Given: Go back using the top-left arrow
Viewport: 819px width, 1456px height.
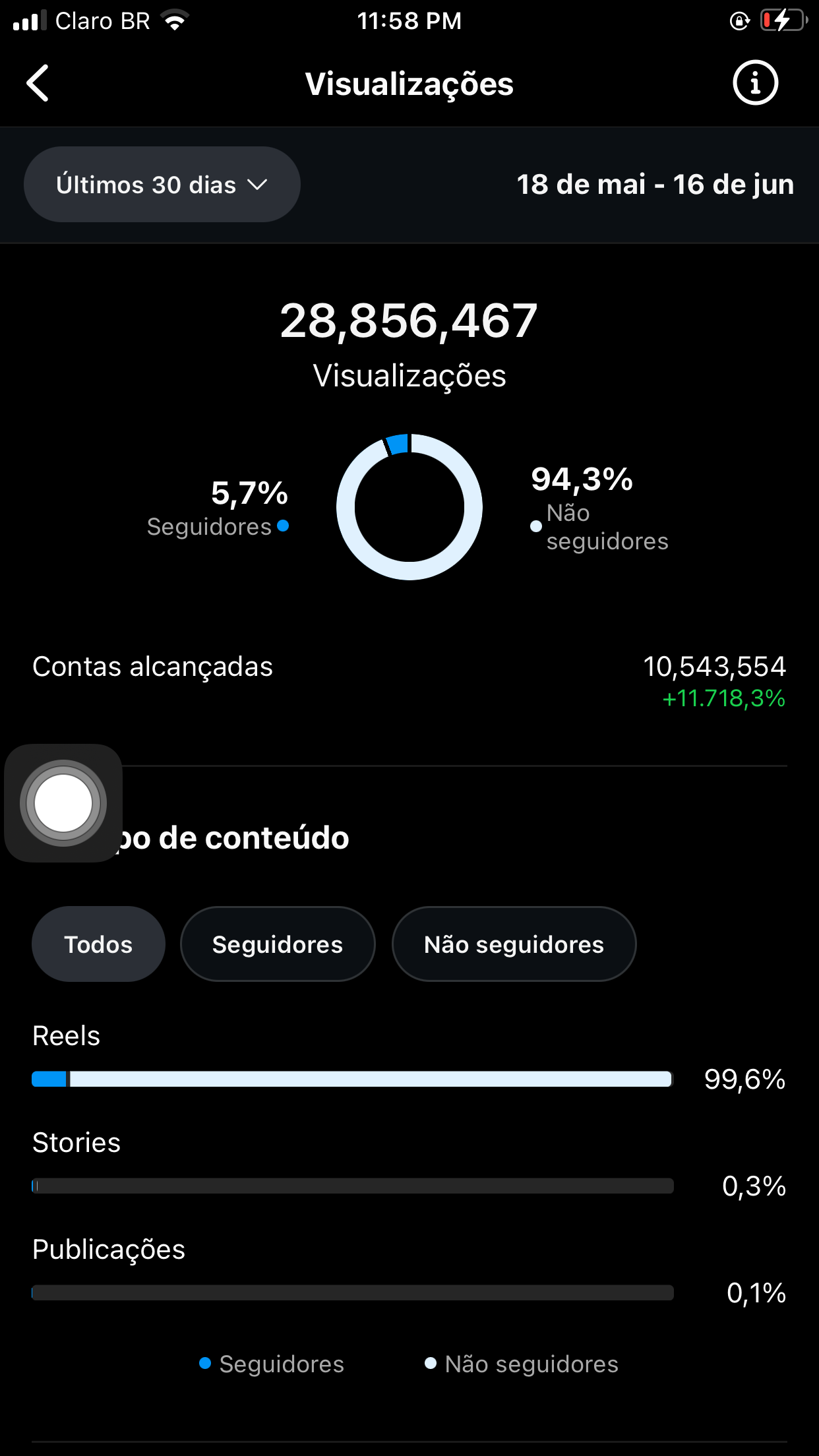Looking at the screenshot, I should click(38, 83).
